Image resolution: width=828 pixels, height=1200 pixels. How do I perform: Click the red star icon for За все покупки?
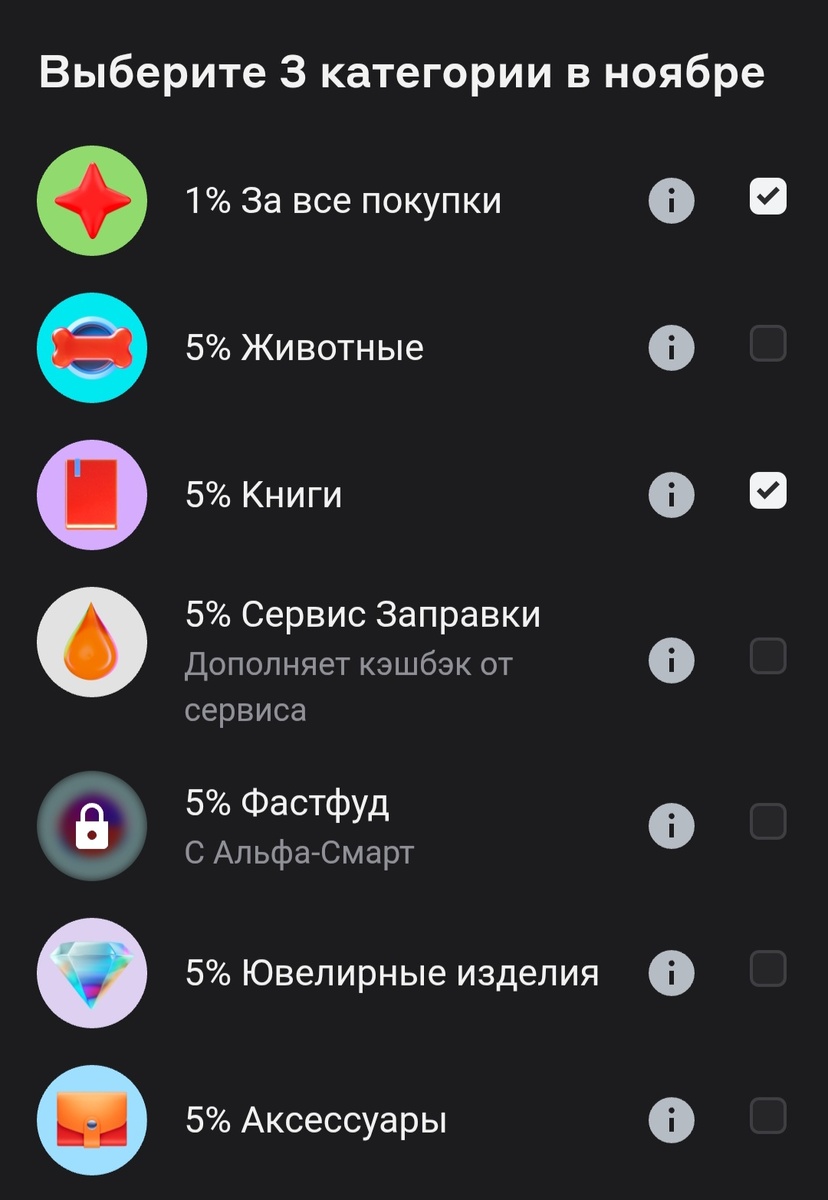tap(91, 200)
